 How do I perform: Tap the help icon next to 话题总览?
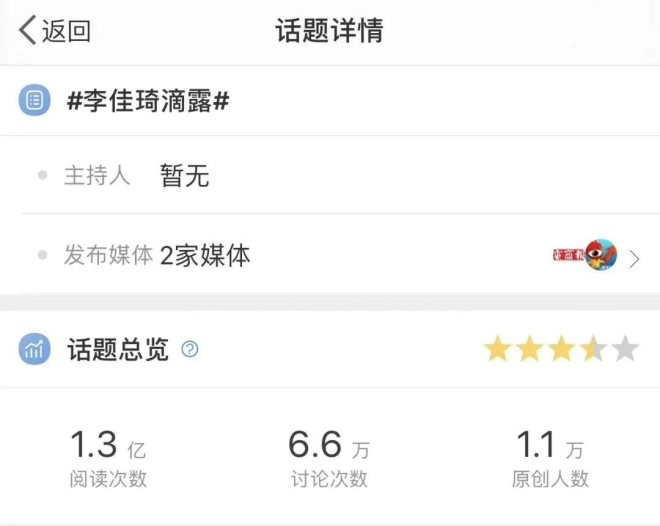coord(190,349)
